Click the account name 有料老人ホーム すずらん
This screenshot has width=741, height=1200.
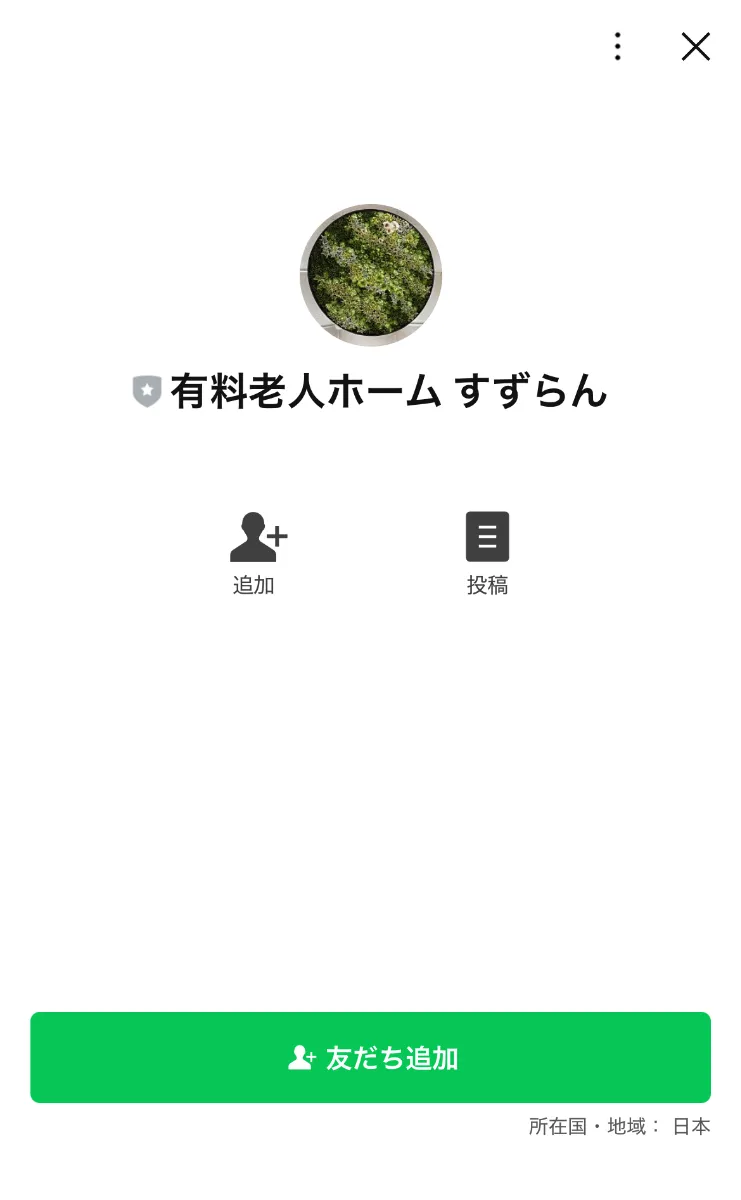pyautogui.click(x=390, y=392)
